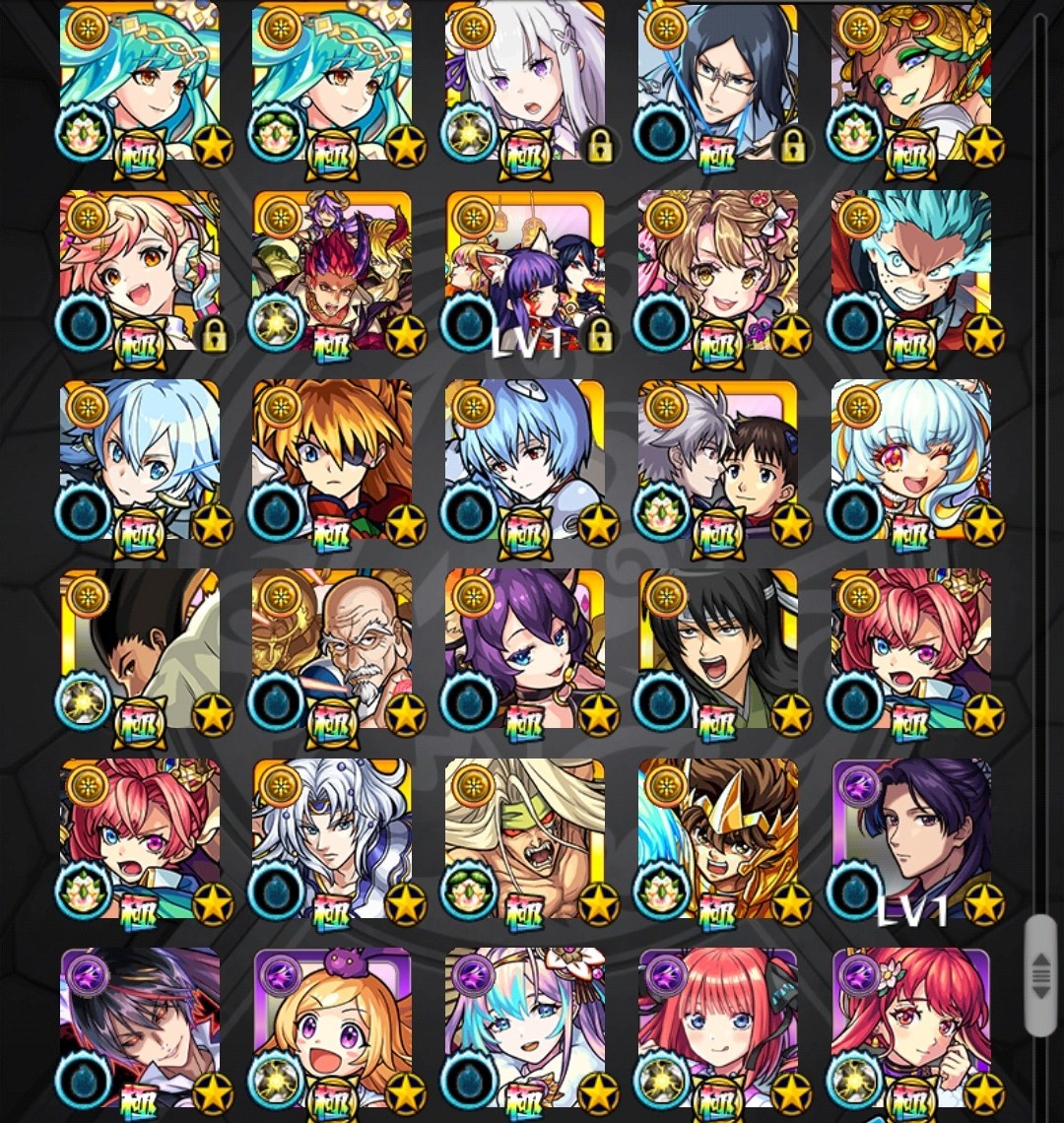Select the golden-helmeted brown-haired warrior
Screen dimensions: 1064x1123
click(718, 838)
